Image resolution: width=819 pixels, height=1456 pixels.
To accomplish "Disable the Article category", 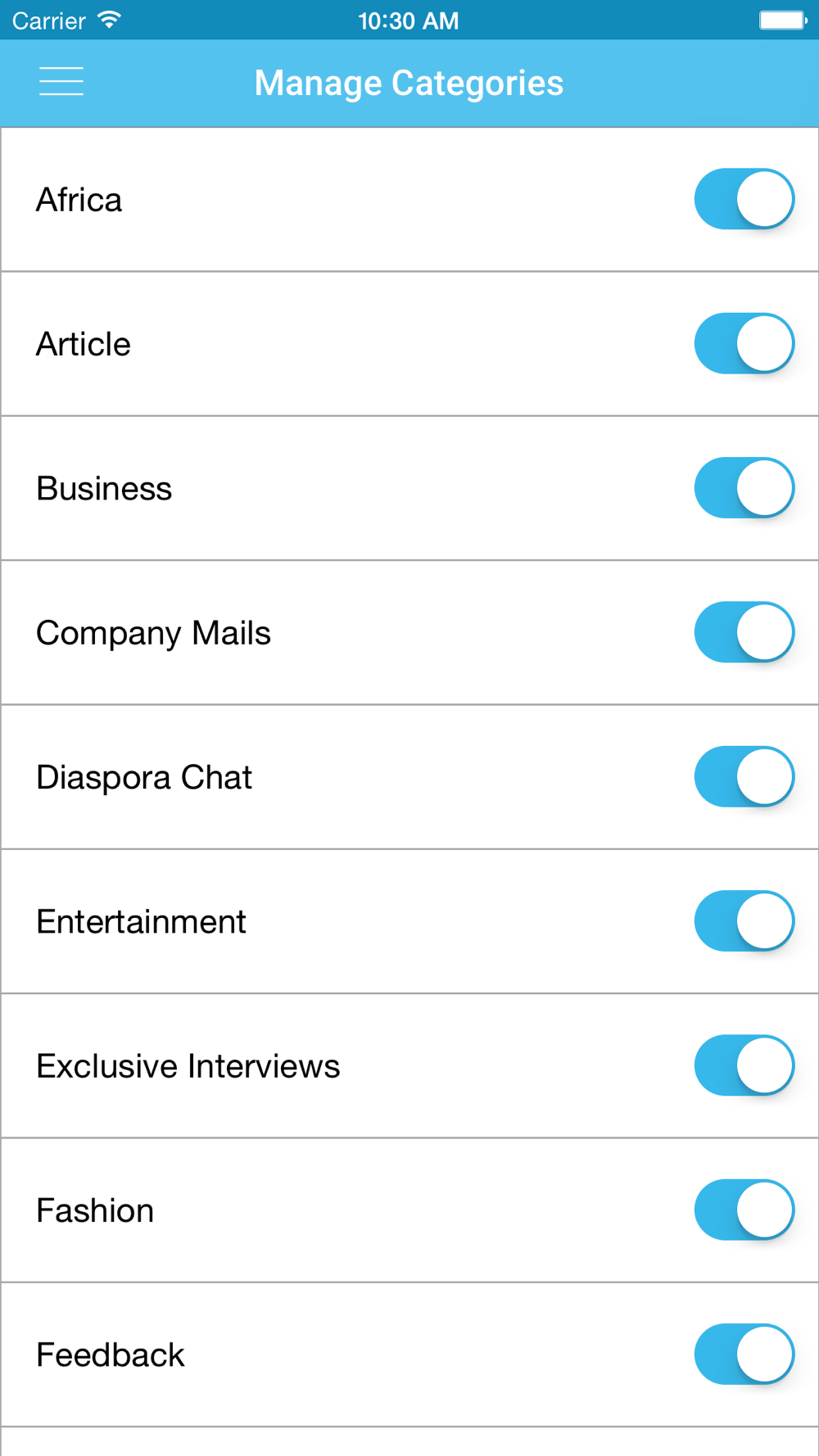I will pyautogui.click(x=744, y=343).
